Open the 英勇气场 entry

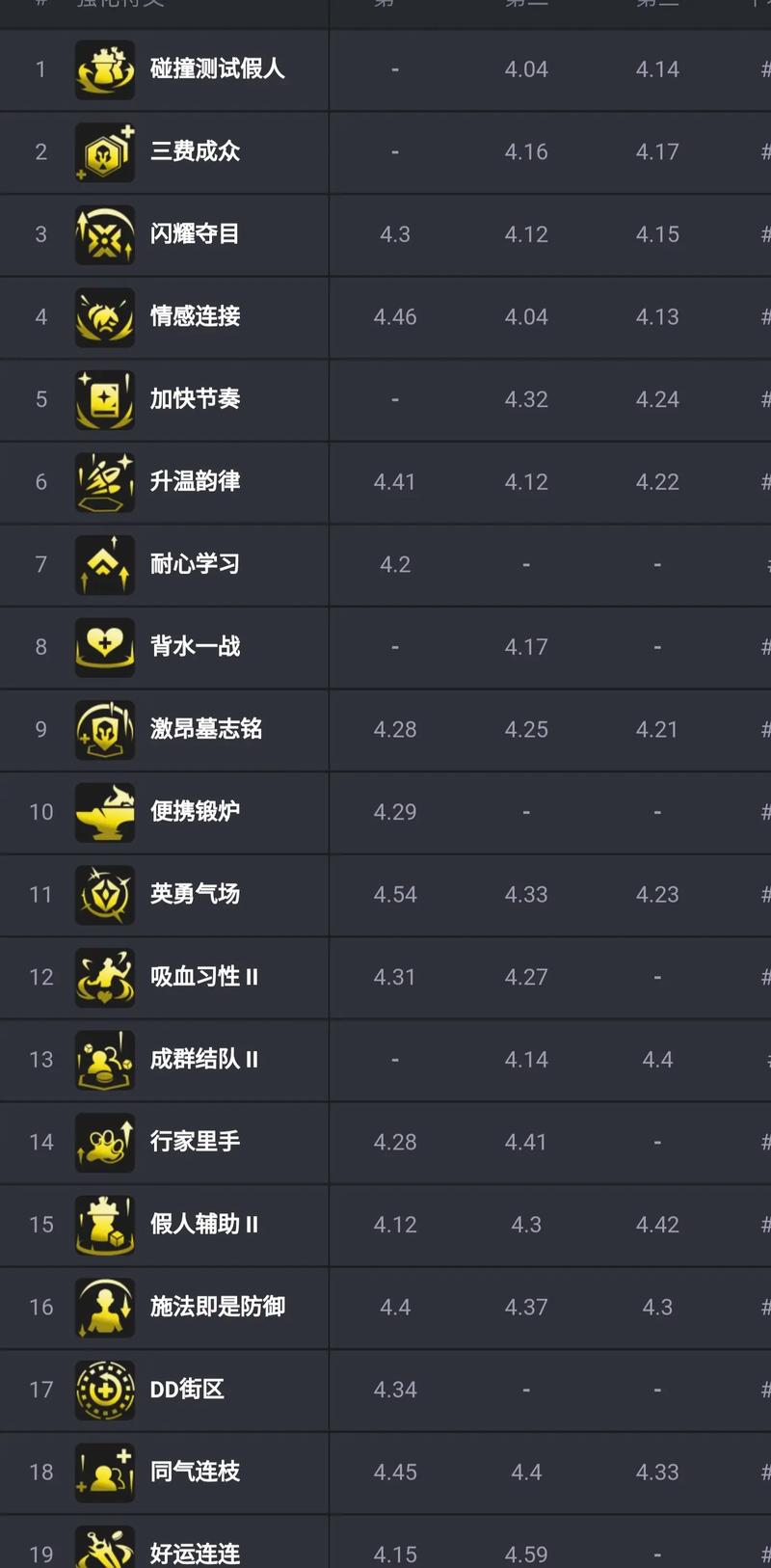[x=195, y=894]
